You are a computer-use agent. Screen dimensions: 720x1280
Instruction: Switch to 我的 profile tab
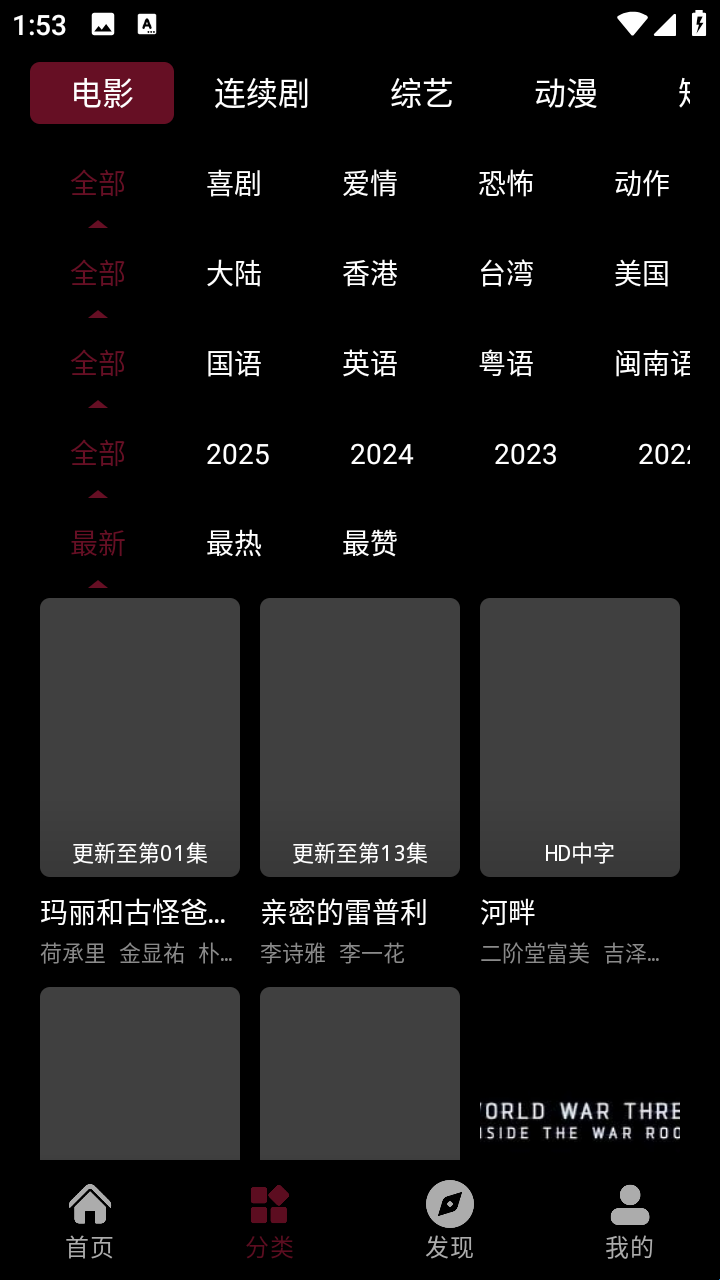click(x=630, y=1220)
